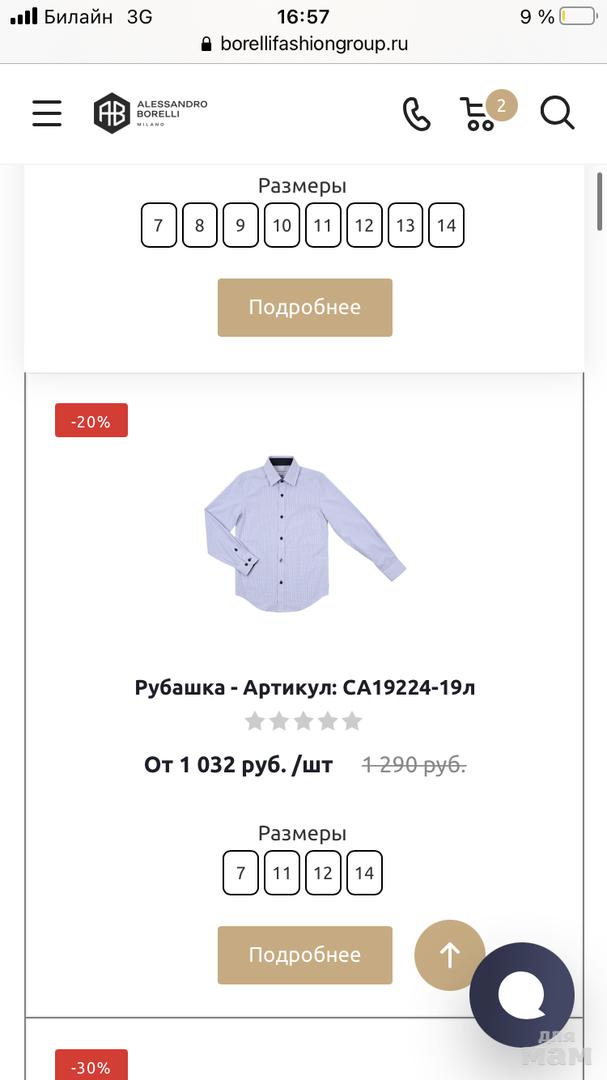Tap Подробнее under the upper product sizes
Viewport: 607px width, 1080px height.
304,307
